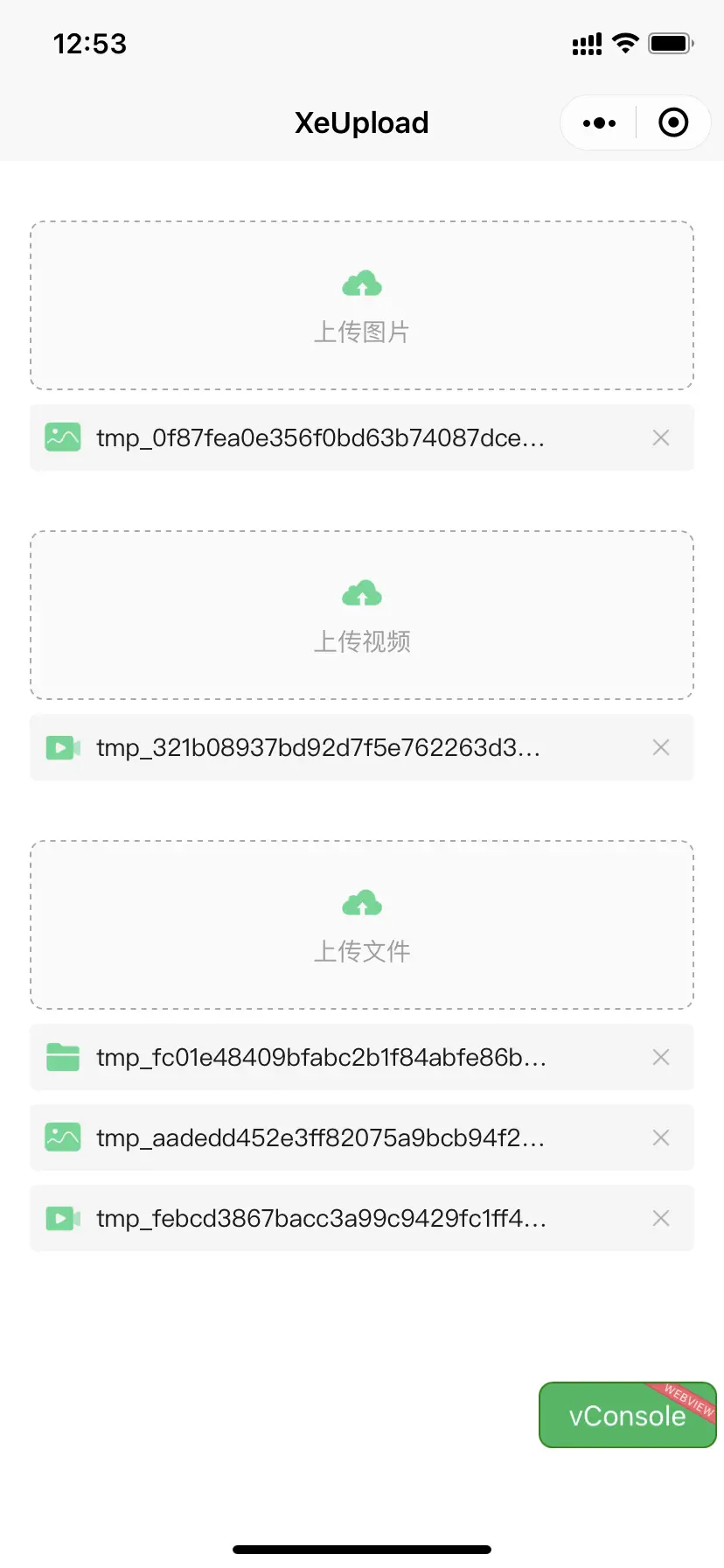Tap the 上传文件 upload area
Image resolution: width=724 pixels, height=1568 pixels.
[x=362, y=925]
